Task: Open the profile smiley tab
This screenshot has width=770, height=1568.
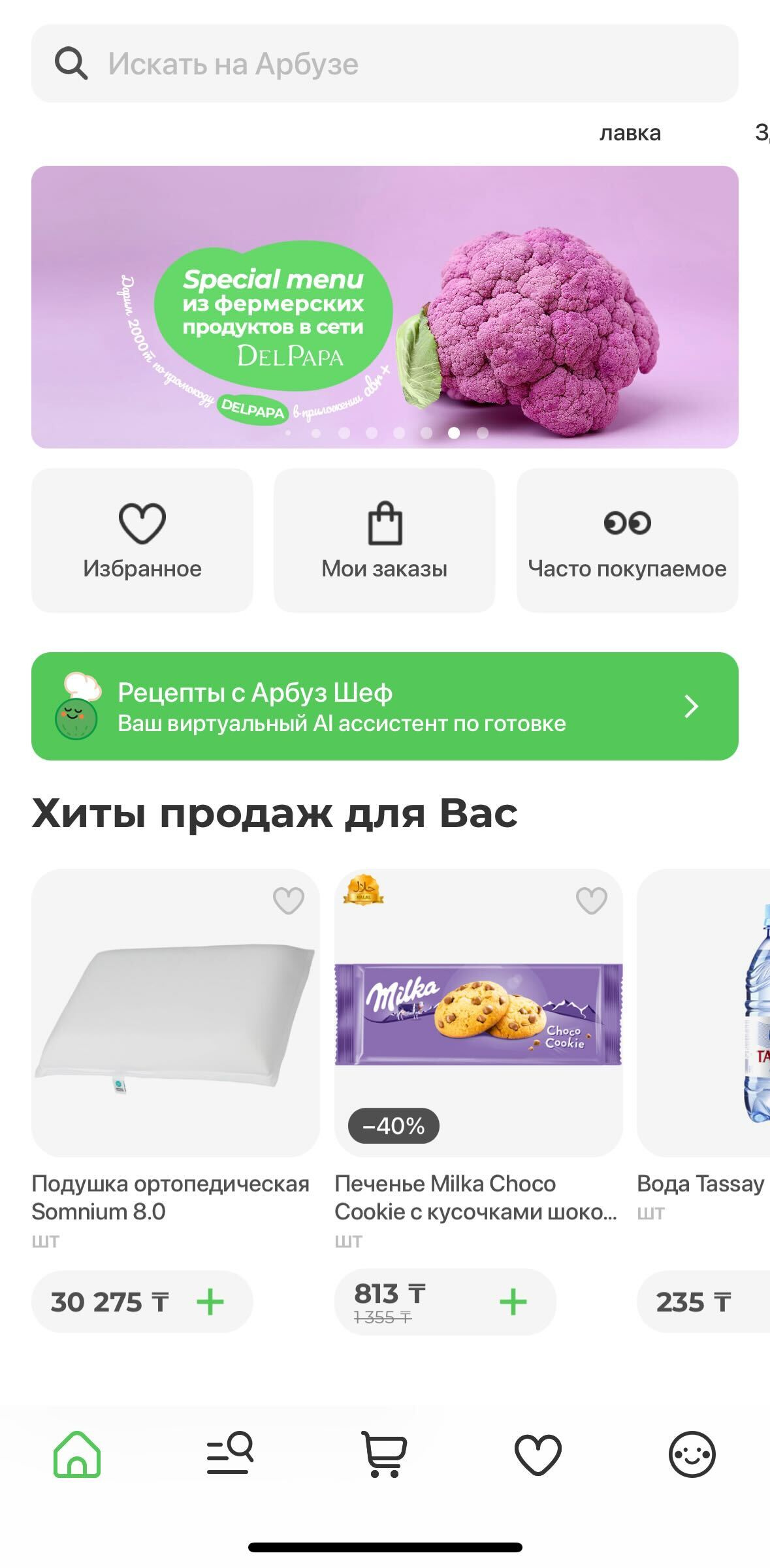Action: (692, 1454)
